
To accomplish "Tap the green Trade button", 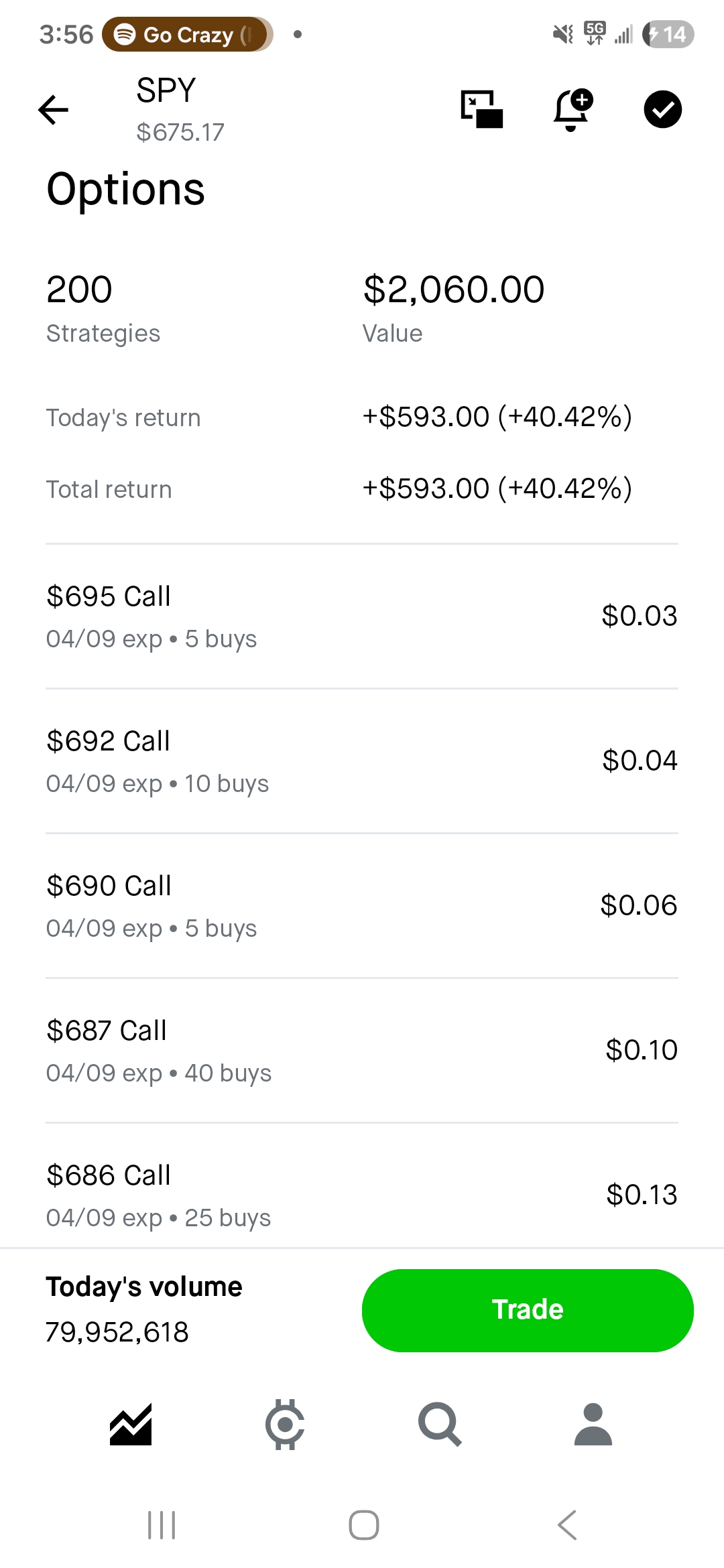I will click(528, 1310).
